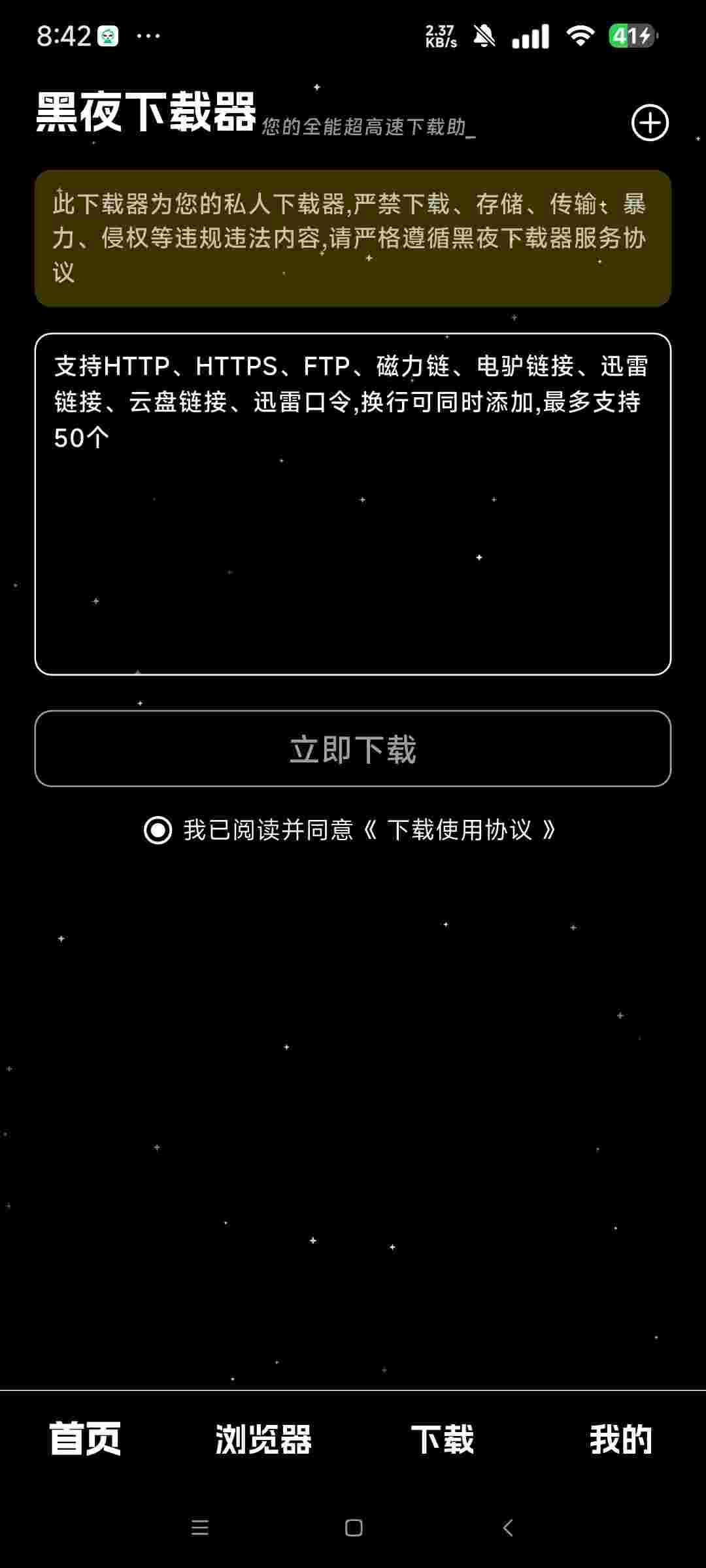Image resolution: width=706 pixels, height=1568 pixels.
Task: Switch to the 浏览器 tab
Action: [x=263, y=1439]
